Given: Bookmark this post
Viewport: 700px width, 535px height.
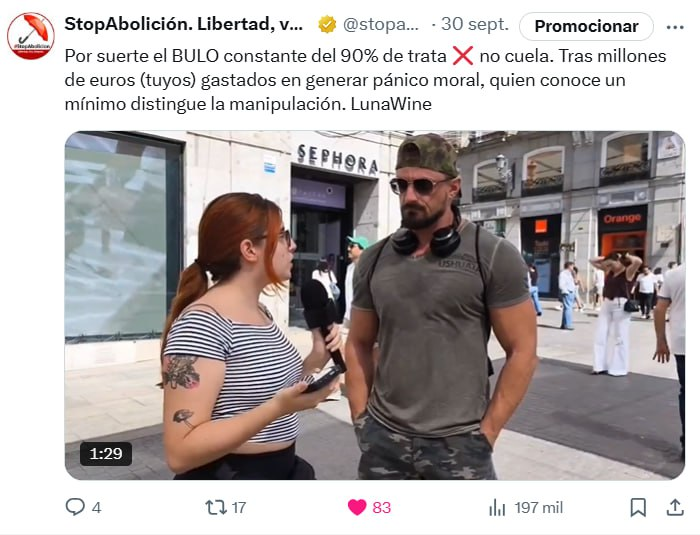Looking at the screenshot, I should pyautogui.click(x=637, y=507).
